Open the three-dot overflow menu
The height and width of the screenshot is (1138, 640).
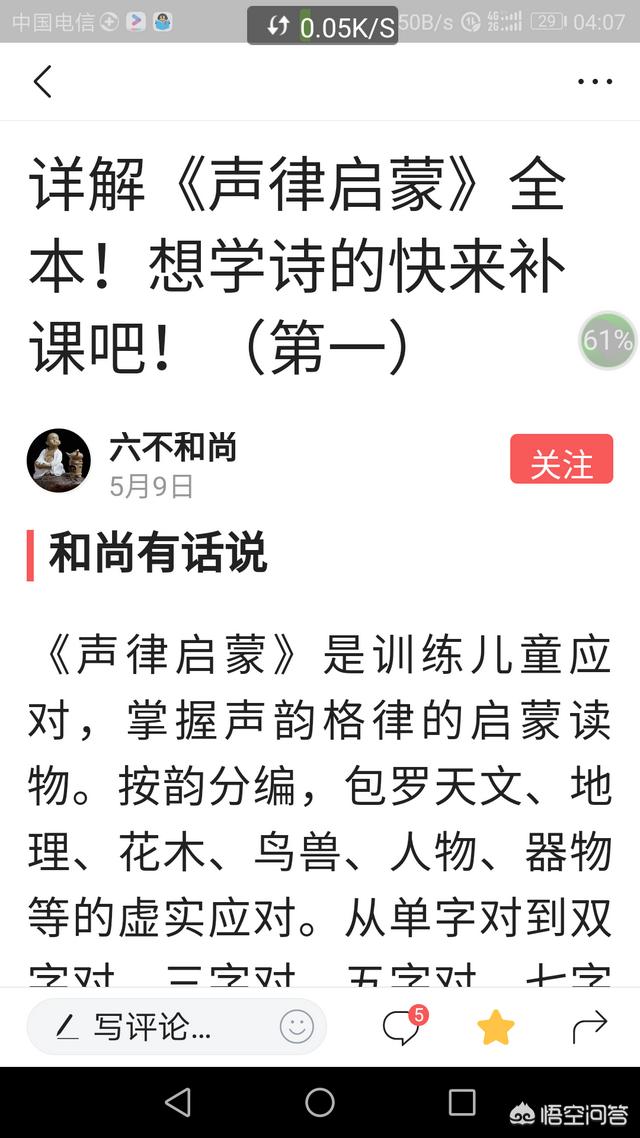point(595,82)
